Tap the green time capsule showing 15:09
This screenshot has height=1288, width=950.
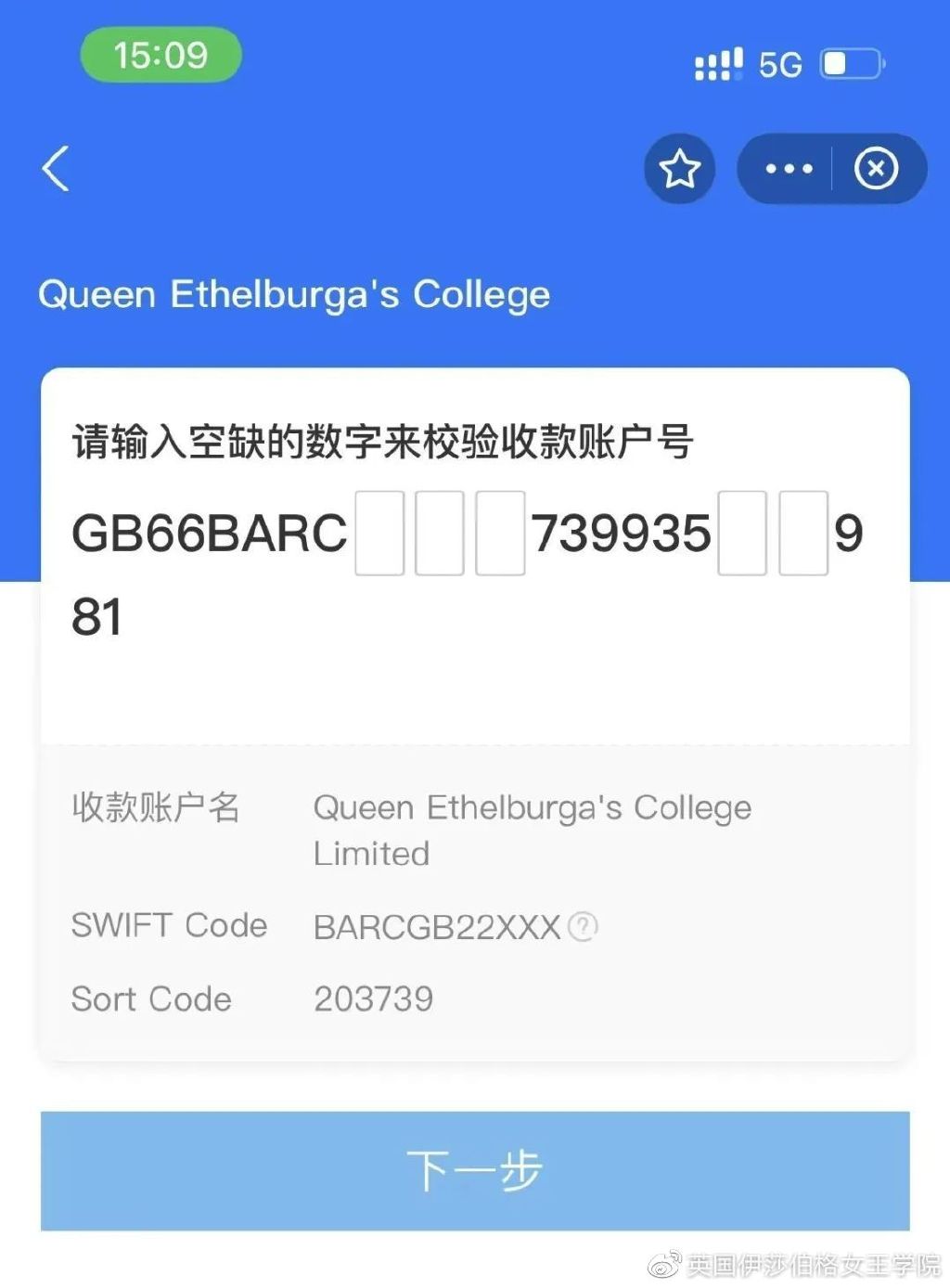[160, 55]
